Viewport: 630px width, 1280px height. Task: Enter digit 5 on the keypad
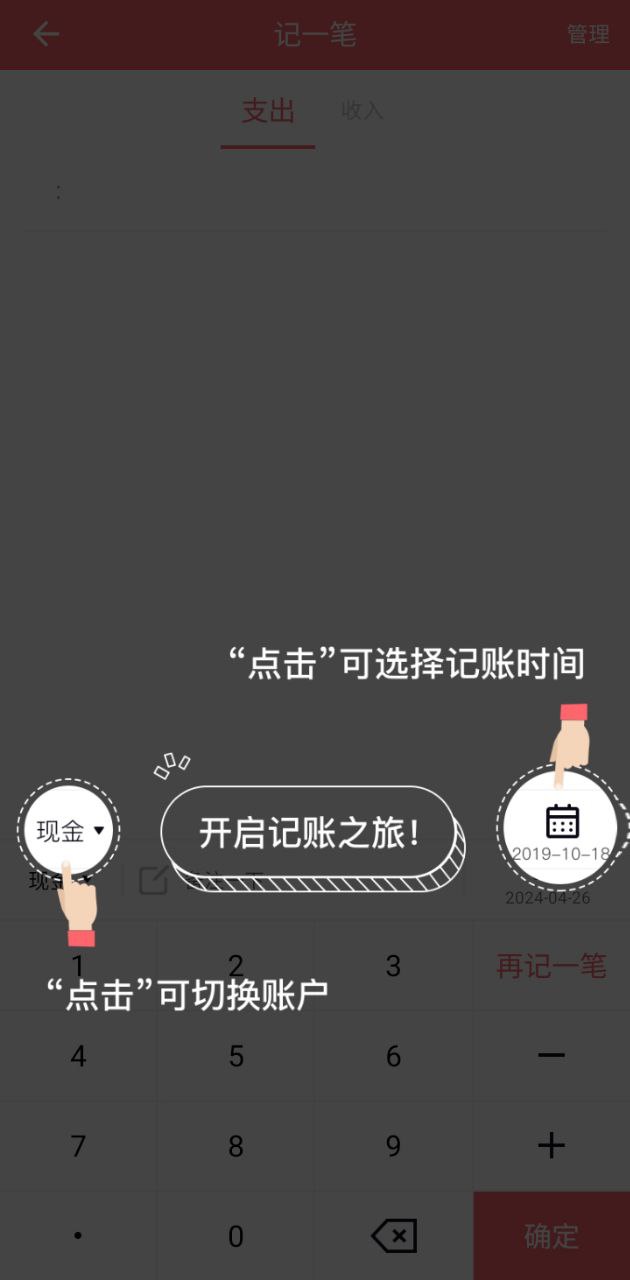coord(236,1056)
